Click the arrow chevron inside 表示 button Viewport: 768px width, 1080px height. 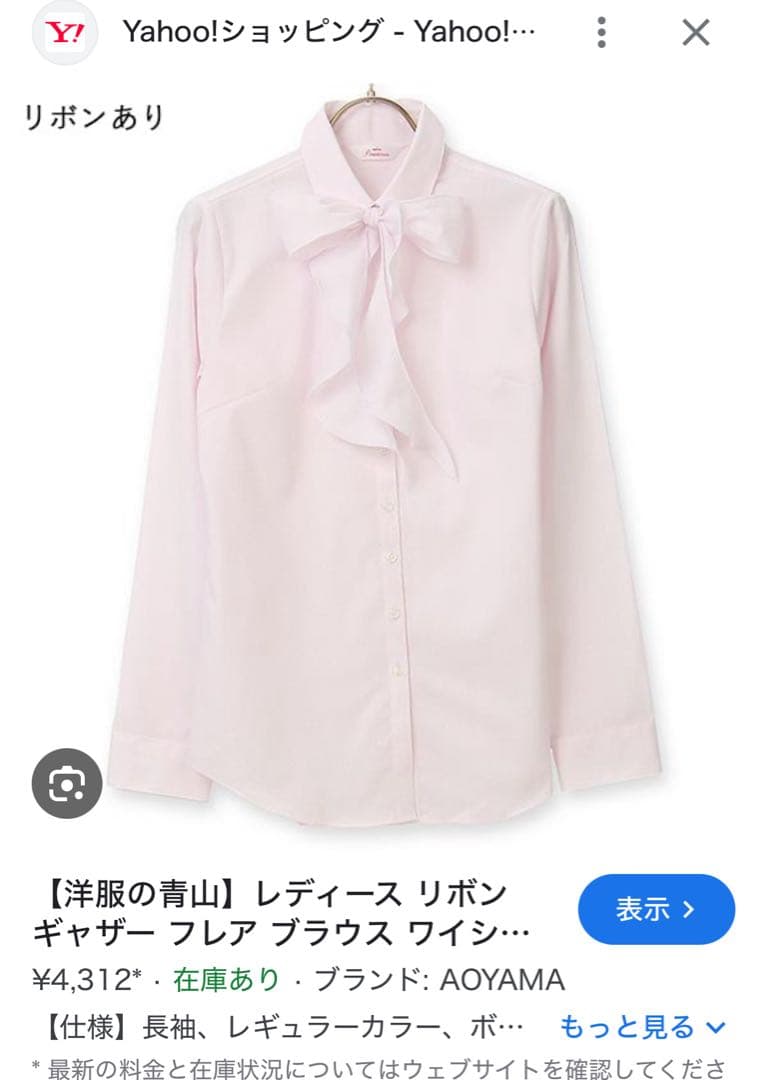pyautogui.click(x=688, y=910)
